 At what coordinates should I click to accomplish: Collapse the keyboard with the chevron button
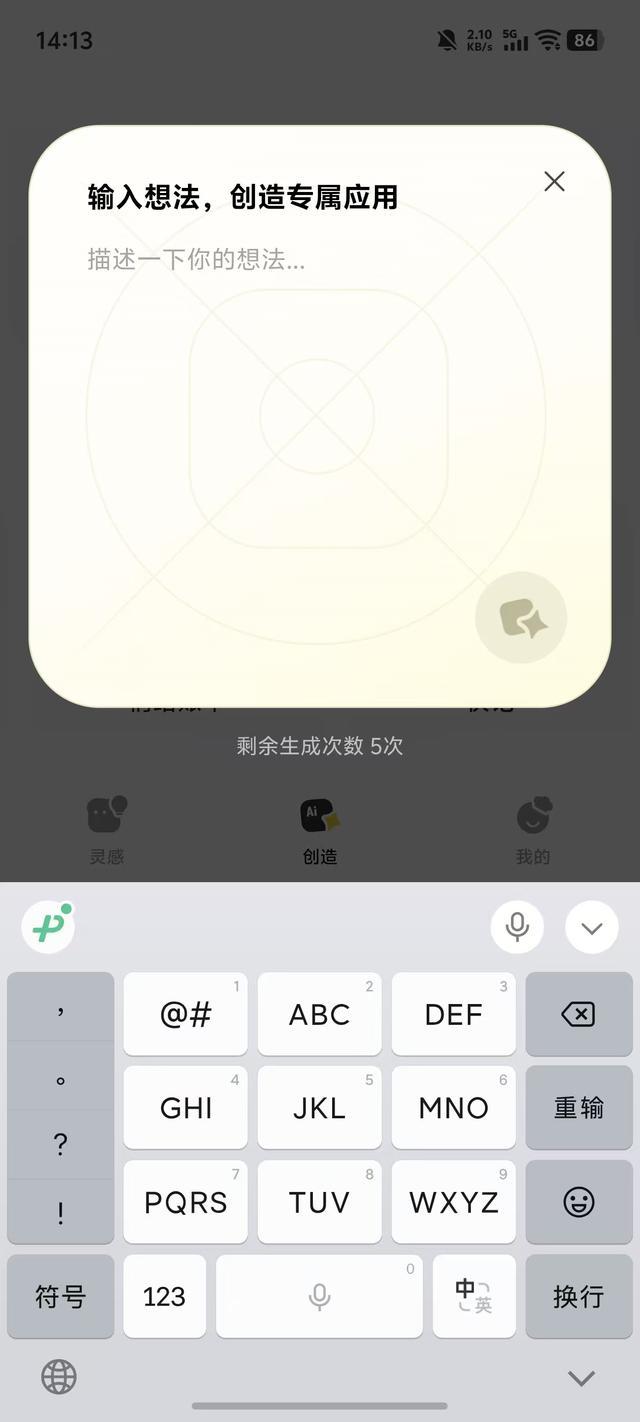[x=591, y=927]
